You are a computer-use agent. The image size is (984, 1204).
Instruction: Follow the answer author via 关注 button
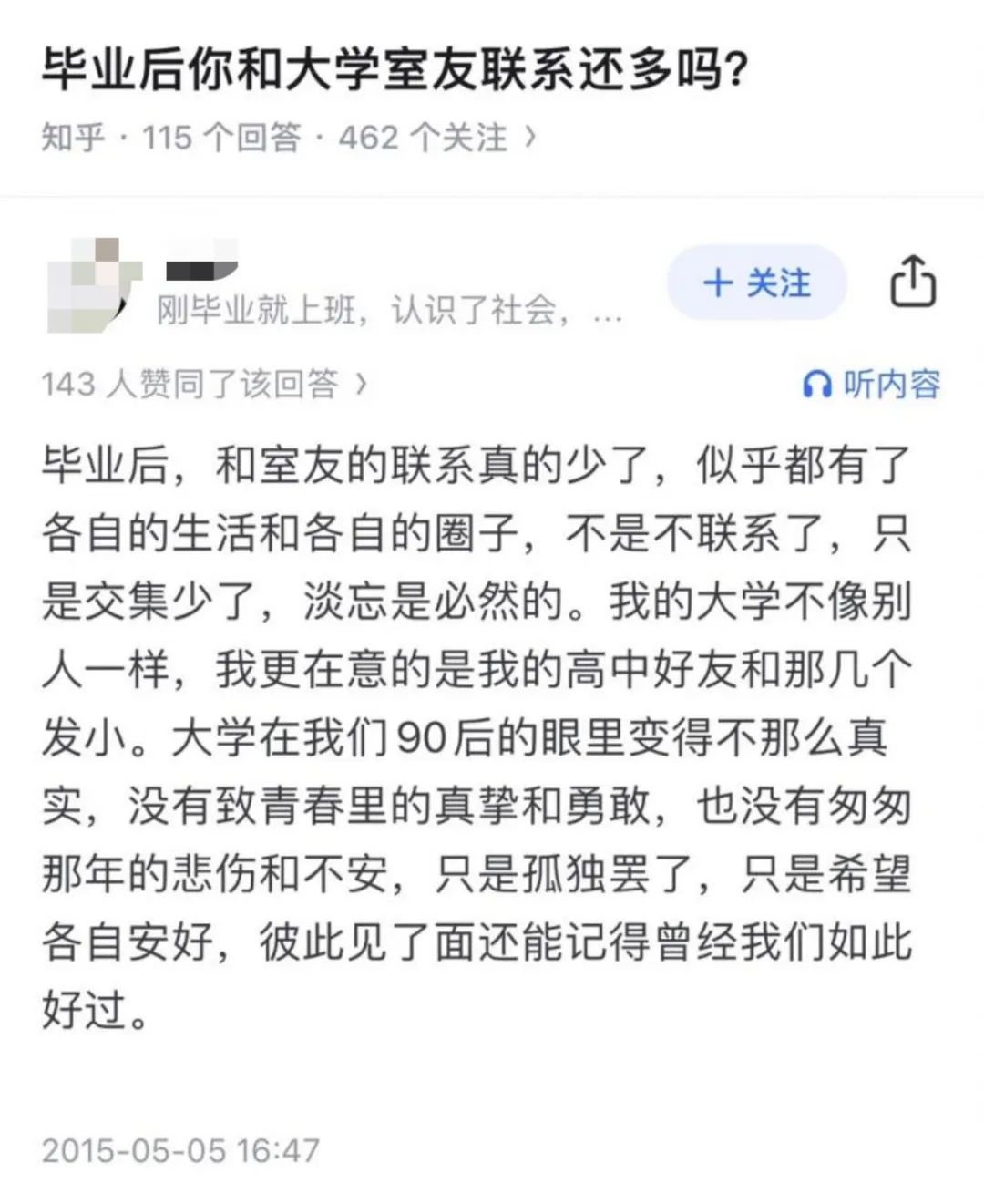[x=756, y=283]
